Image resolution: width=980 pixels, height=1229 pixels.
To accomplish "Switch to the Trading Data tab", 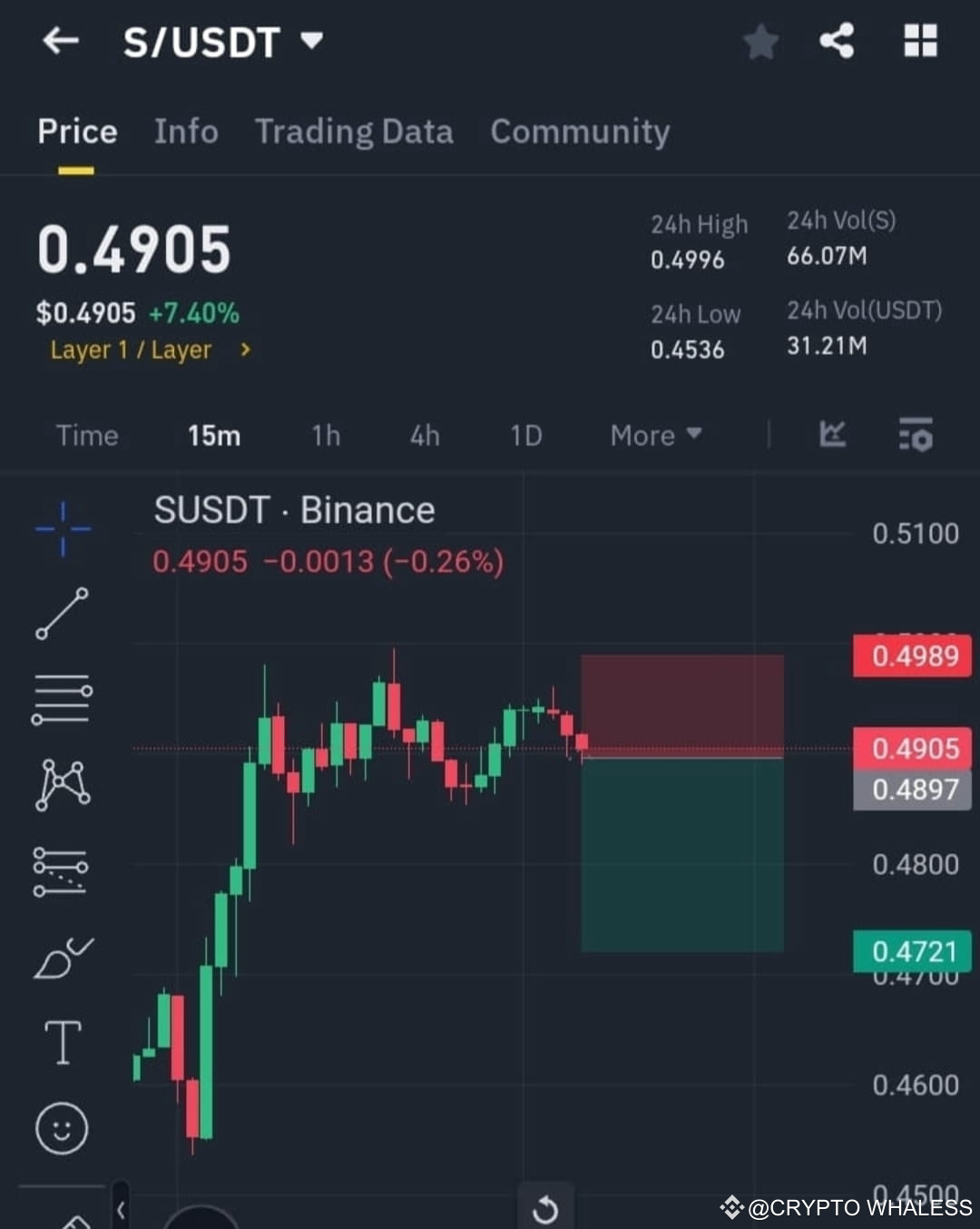I will coord(355,132).
